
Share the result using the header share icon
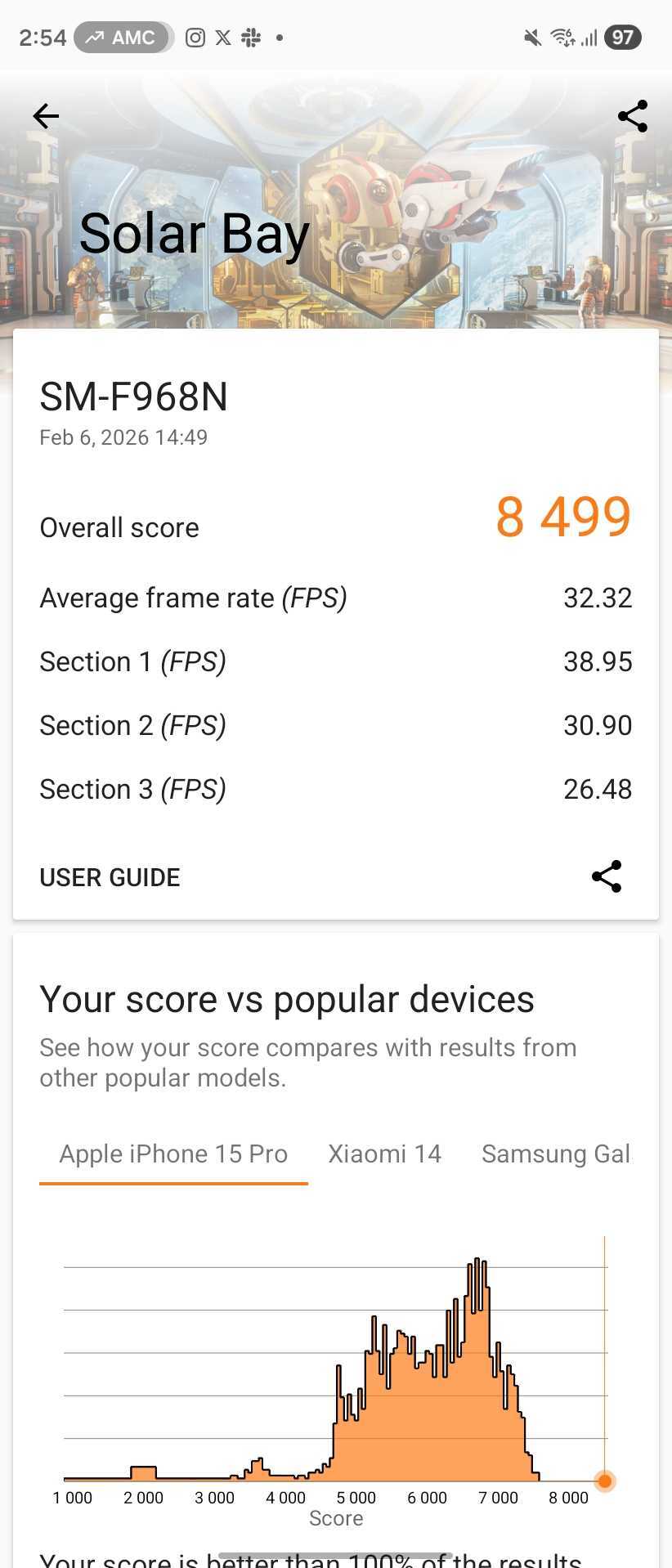click(633, 116)
